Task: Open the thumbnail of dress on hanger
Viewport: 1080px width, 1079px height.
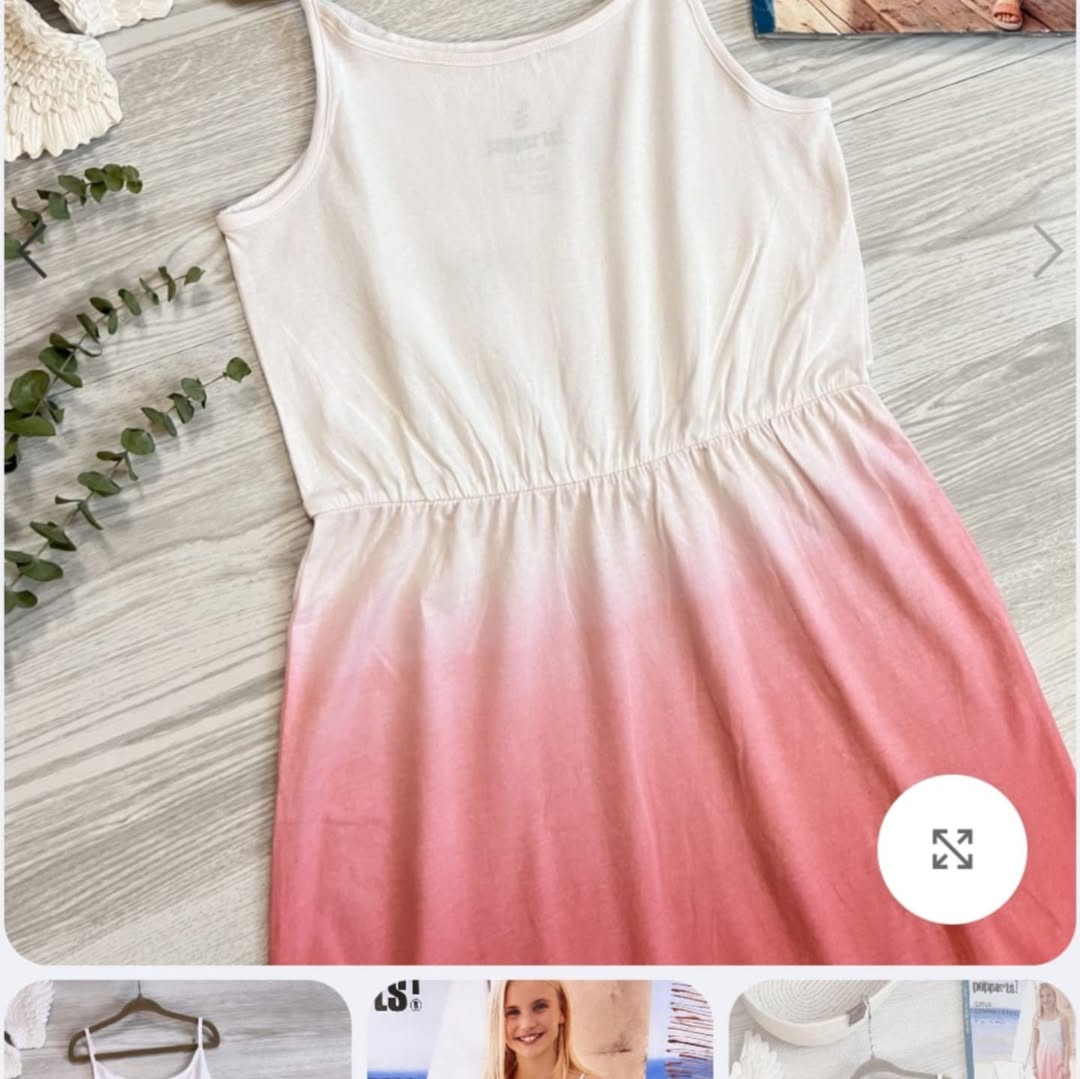Action: (178, 1030)
